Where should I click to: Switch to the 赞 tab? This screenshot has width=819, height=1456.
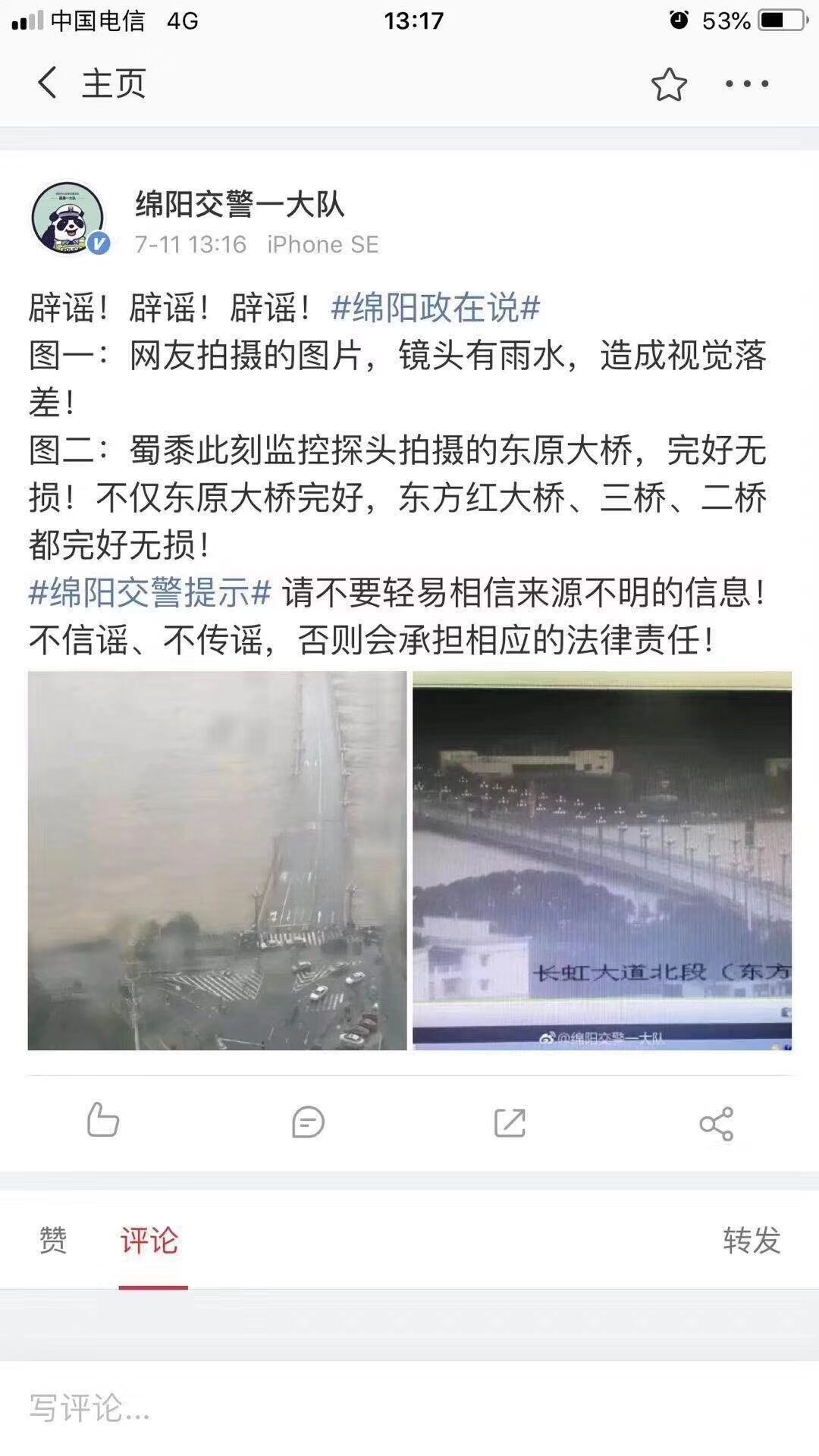coord(53,1241)
